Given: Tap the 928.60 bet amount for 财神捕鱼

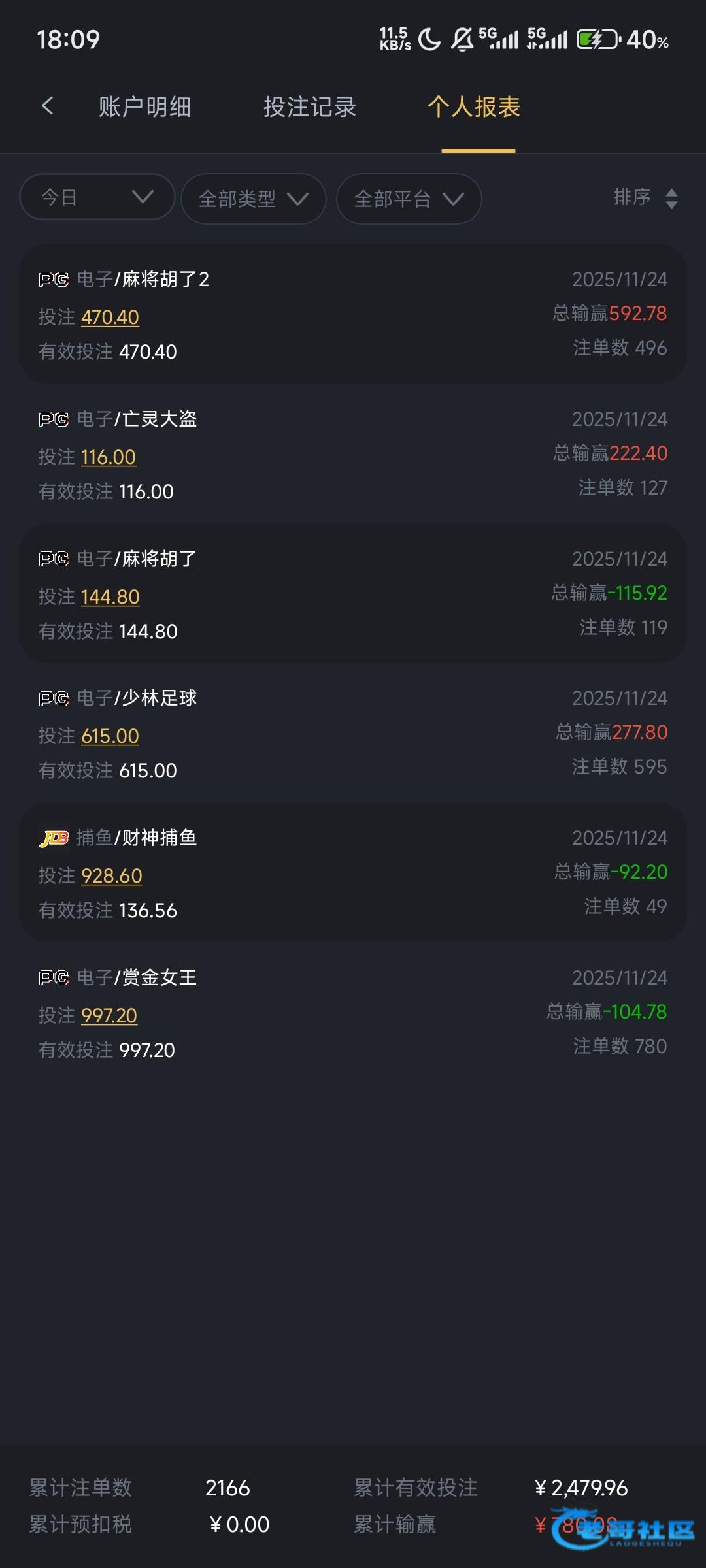Looking at the screenshot, I should [111, 876].
